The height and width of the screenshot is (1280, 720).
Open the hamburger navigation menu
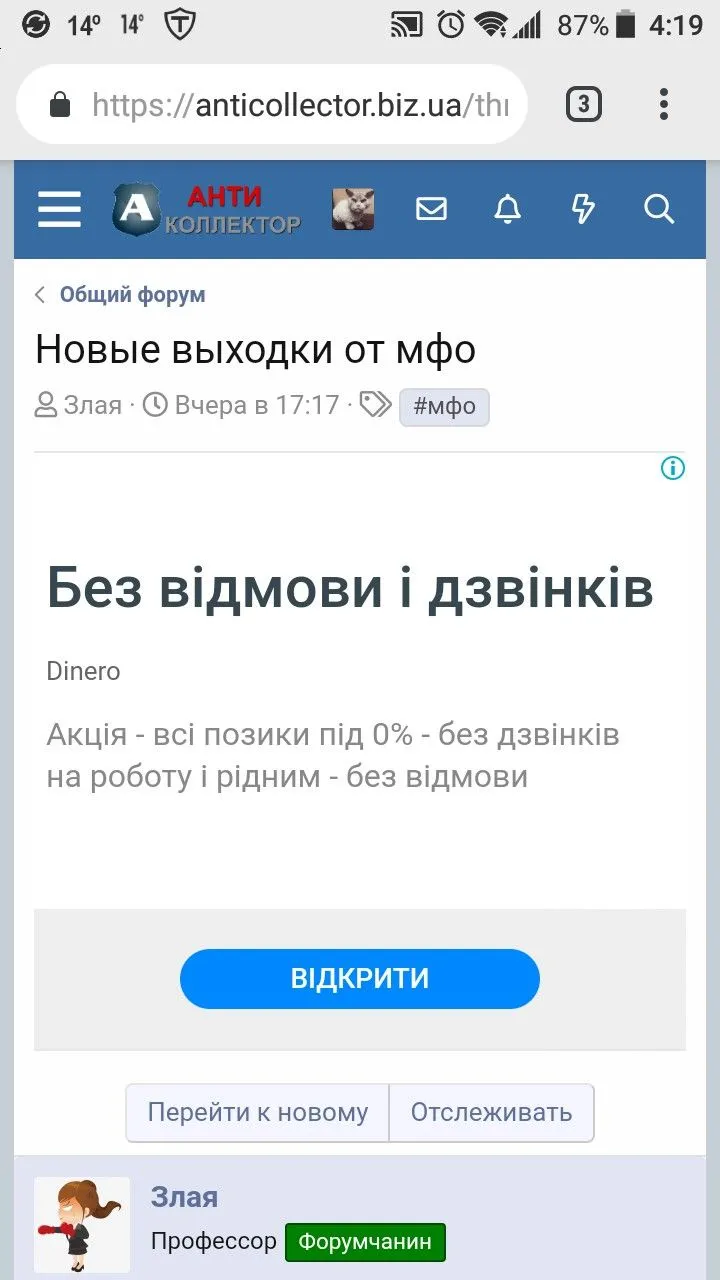[x=59, y=209]
